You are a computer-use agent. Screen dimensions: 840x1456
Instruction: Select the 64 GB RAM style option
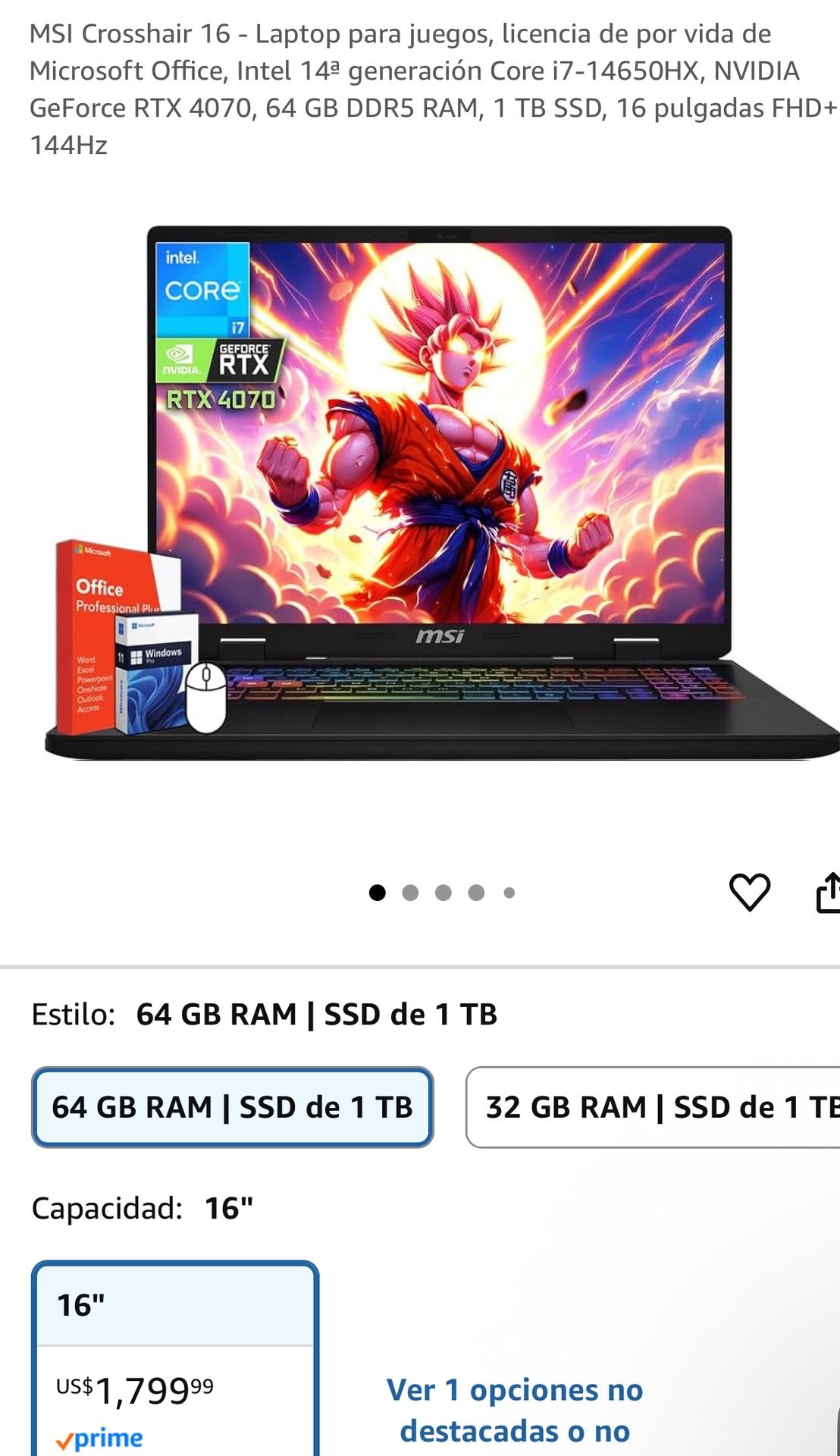tap(232, 1107)
